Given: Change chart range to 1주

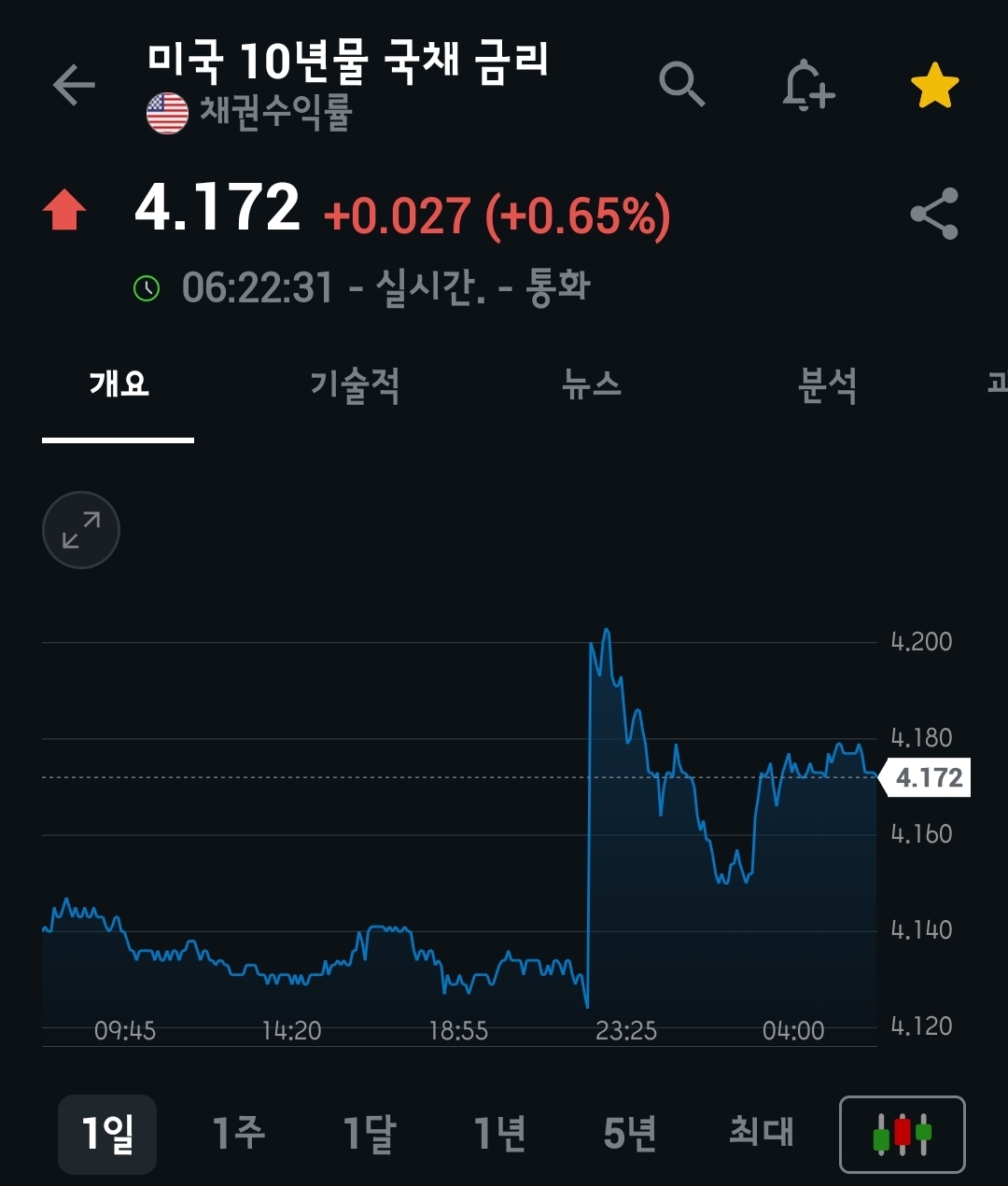Looking at the screenshot, I should pyautogui.click(x=239, y=1134).
